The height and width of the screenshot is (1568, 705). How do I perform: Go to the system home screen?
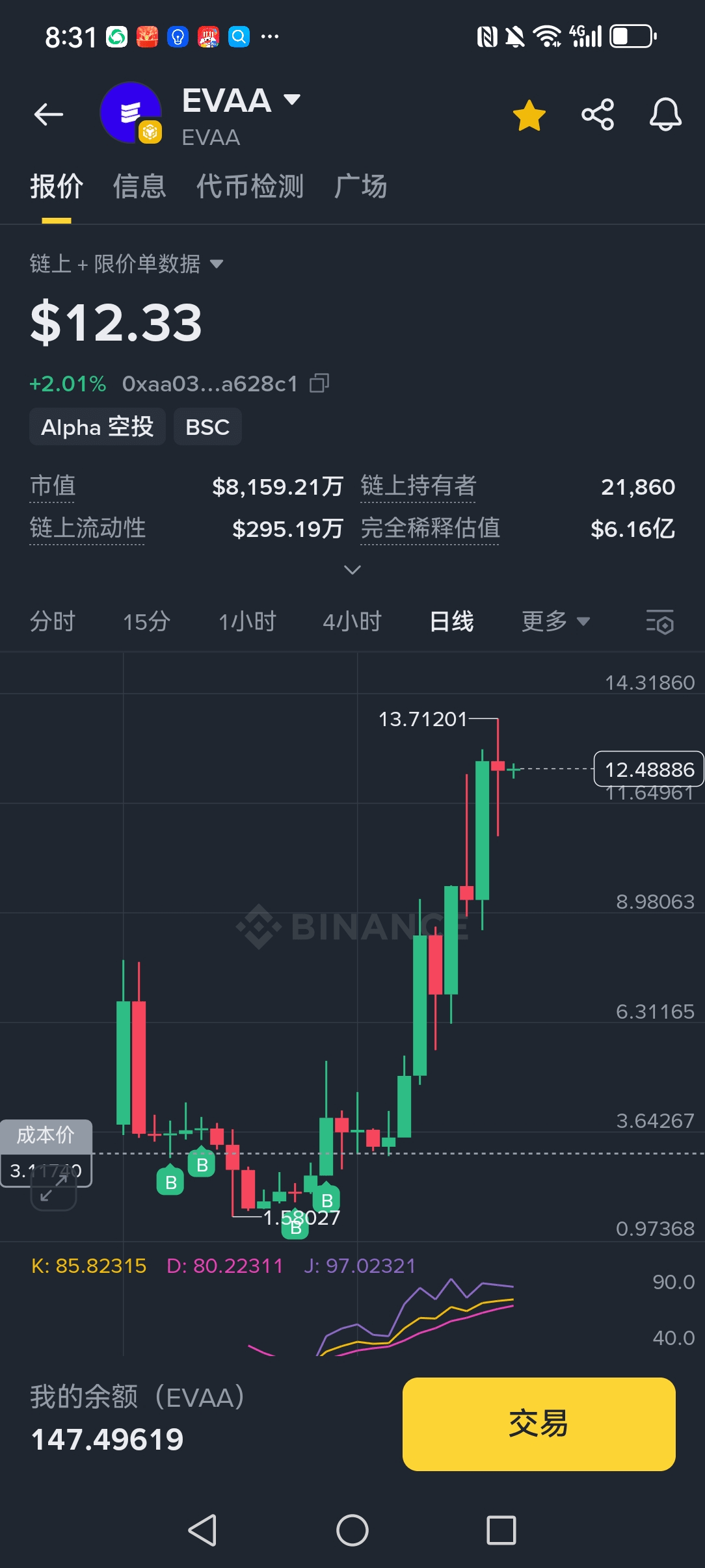[352, 1530]
